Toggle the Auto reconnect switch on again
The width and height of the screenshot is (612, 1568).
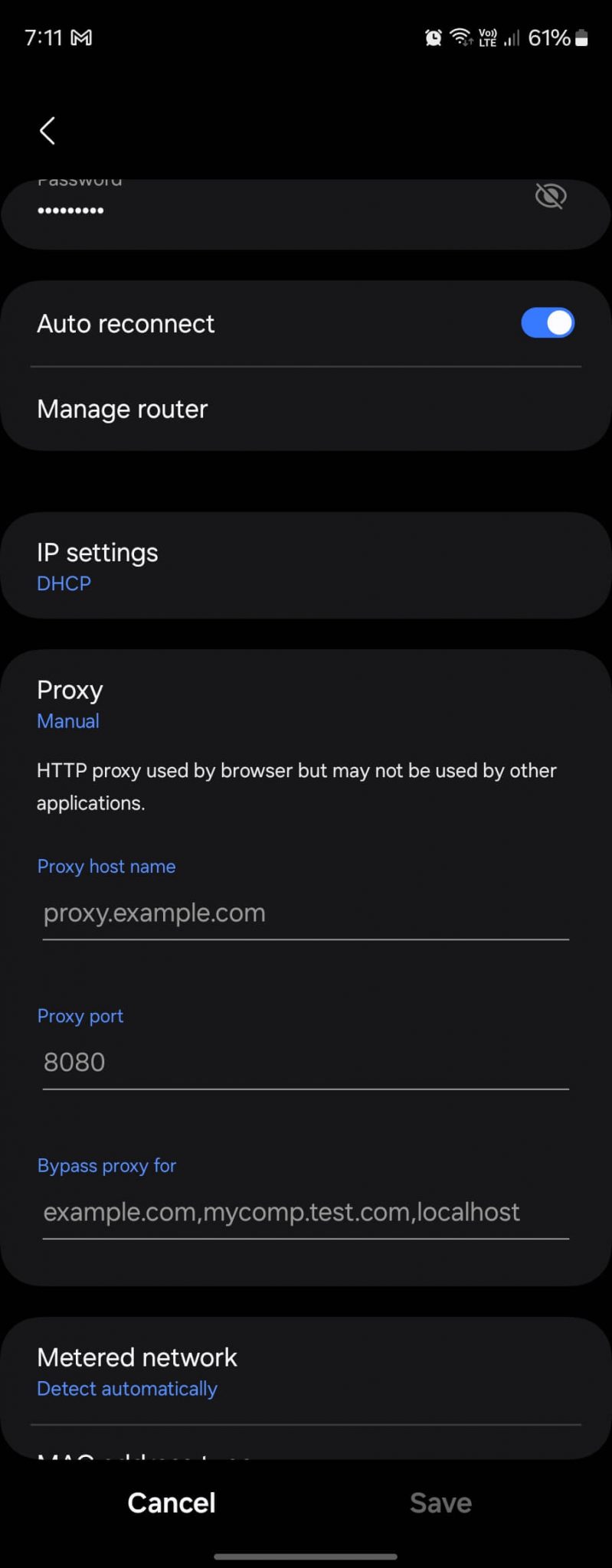[548, 323]
